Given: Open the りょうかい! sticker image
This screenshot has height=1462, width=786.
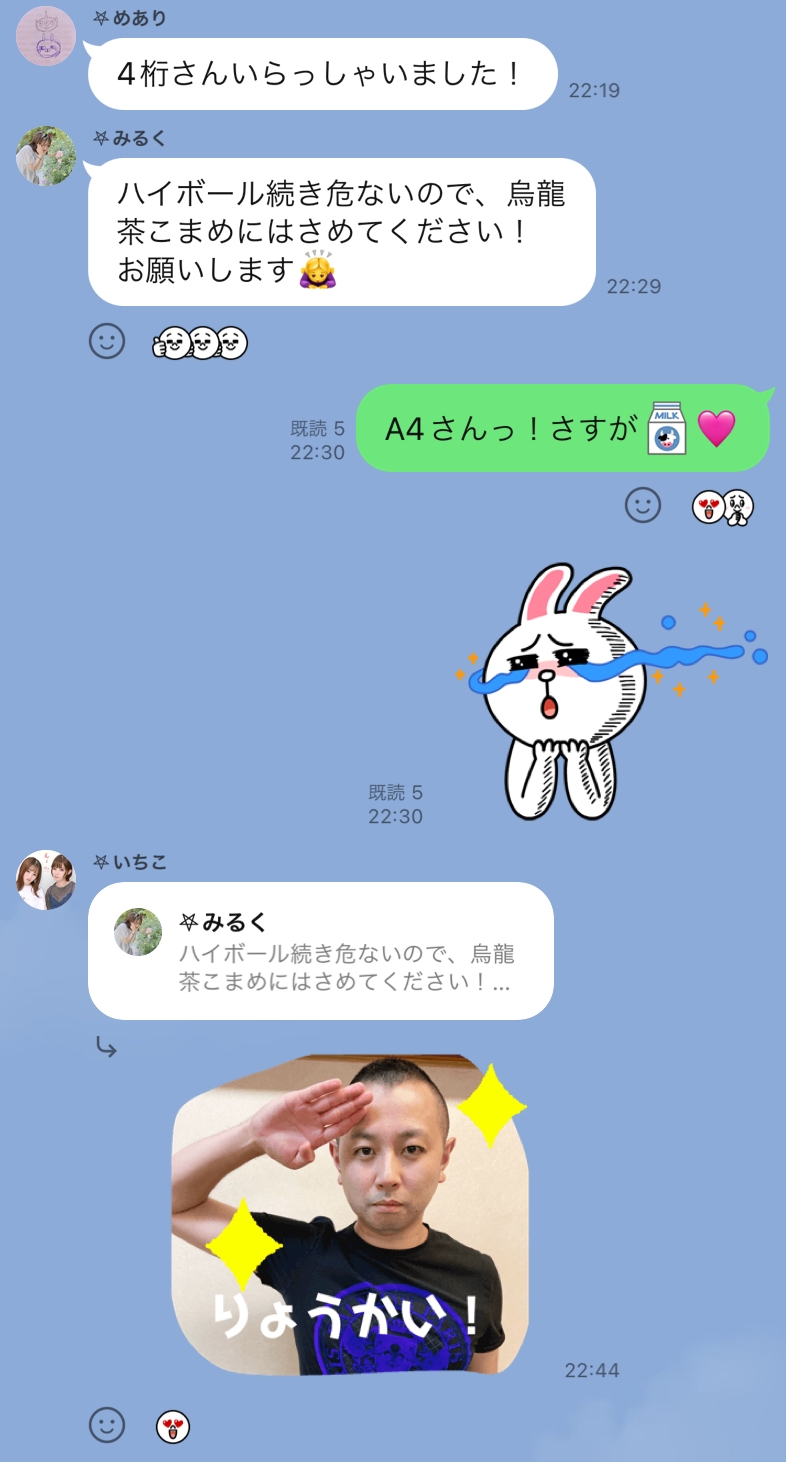Looking at the screenshot, I should (350, 1215).
